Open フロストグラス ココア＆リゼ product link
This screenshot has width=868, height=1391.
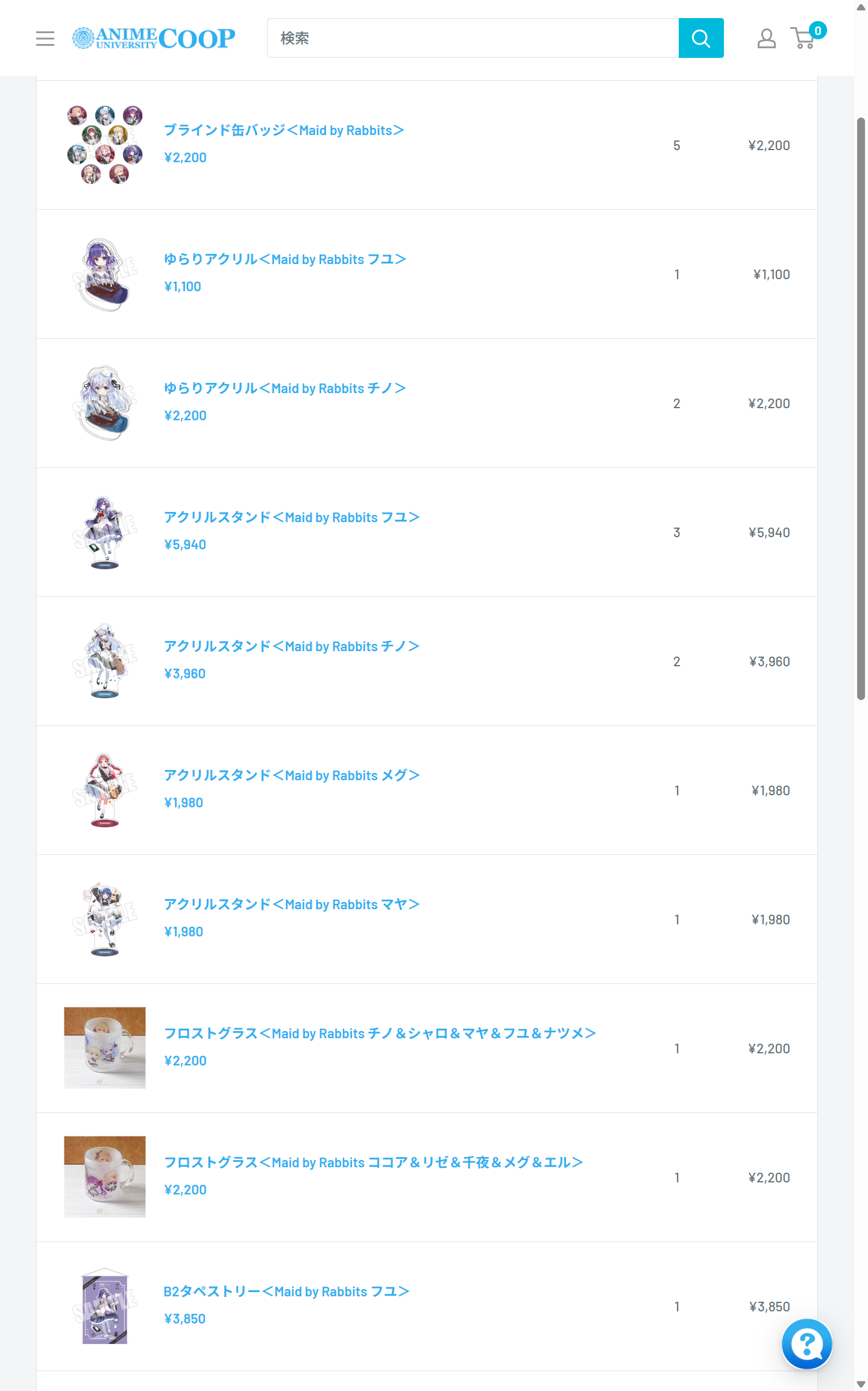[373, 1162]
